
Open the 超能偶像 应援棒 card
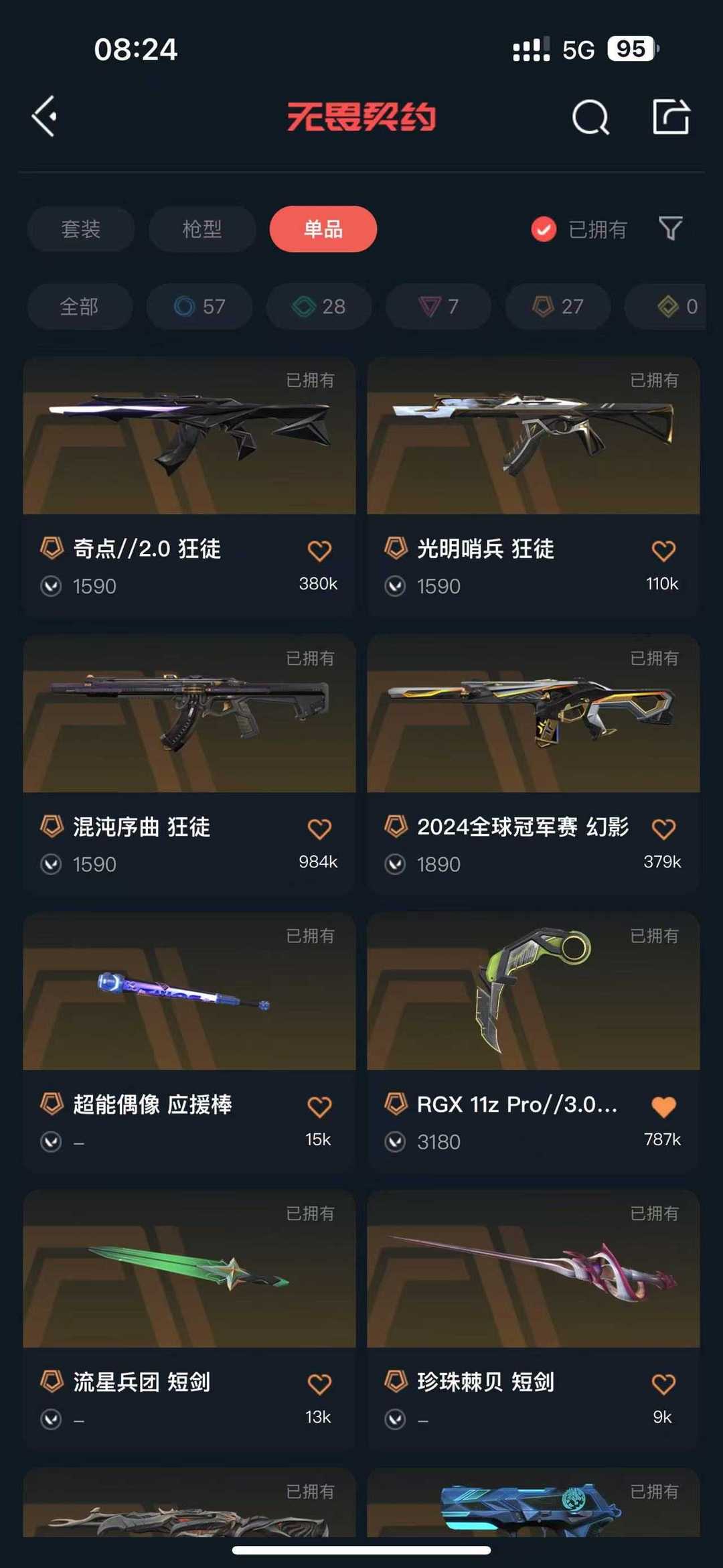[x=189, y=1042]
